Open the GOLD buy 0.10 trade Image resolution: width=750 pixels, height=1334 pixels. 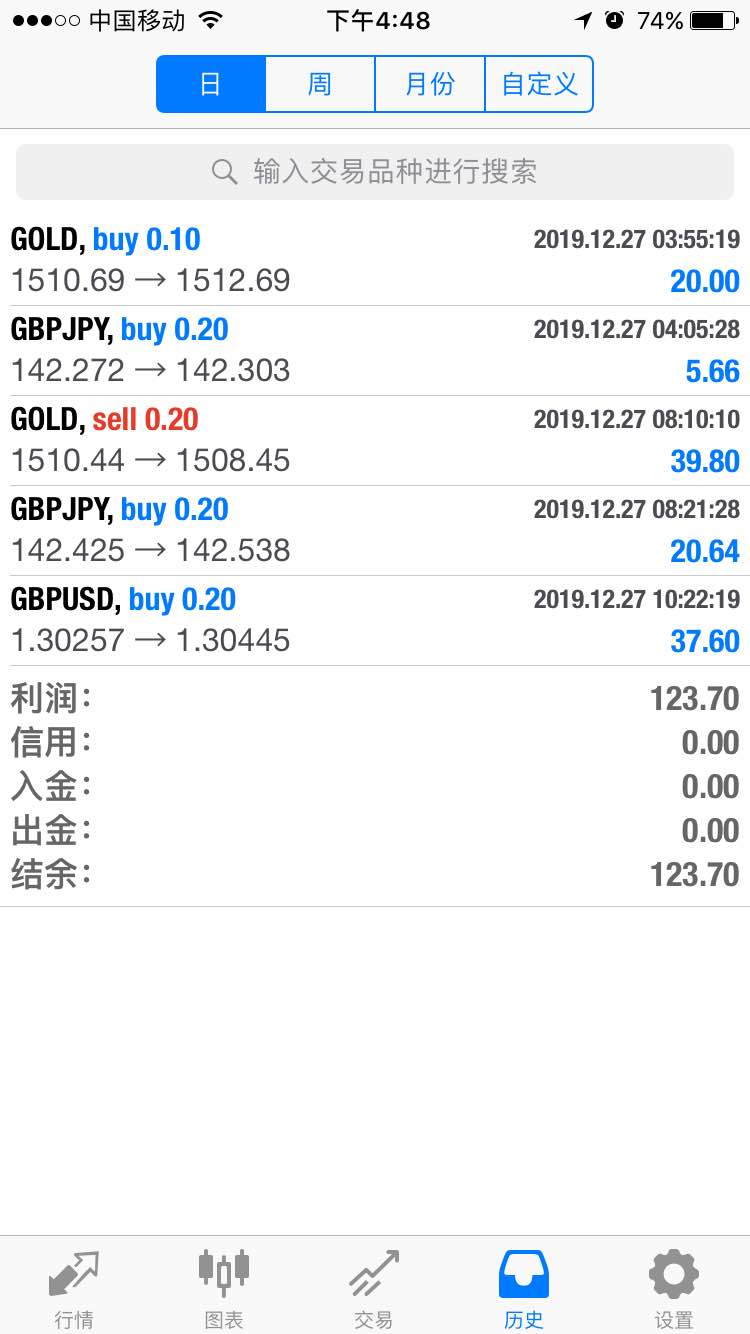pyautogui.click(x=375, y=260)
